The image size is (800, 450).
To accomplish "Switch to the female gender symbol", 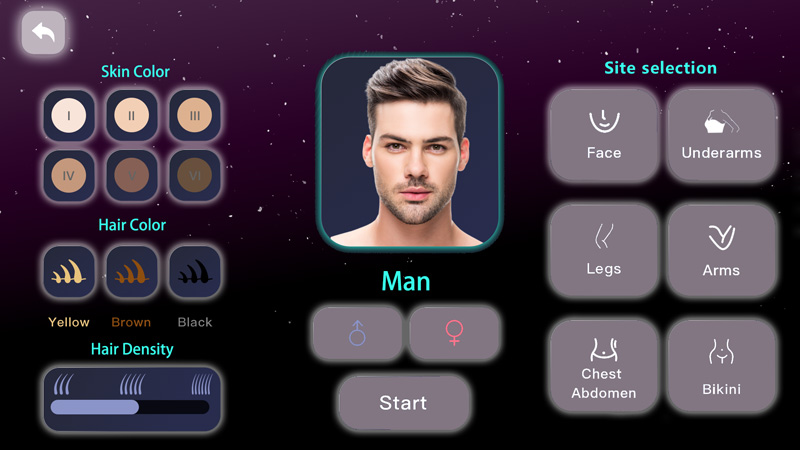I will coord(454,333).
